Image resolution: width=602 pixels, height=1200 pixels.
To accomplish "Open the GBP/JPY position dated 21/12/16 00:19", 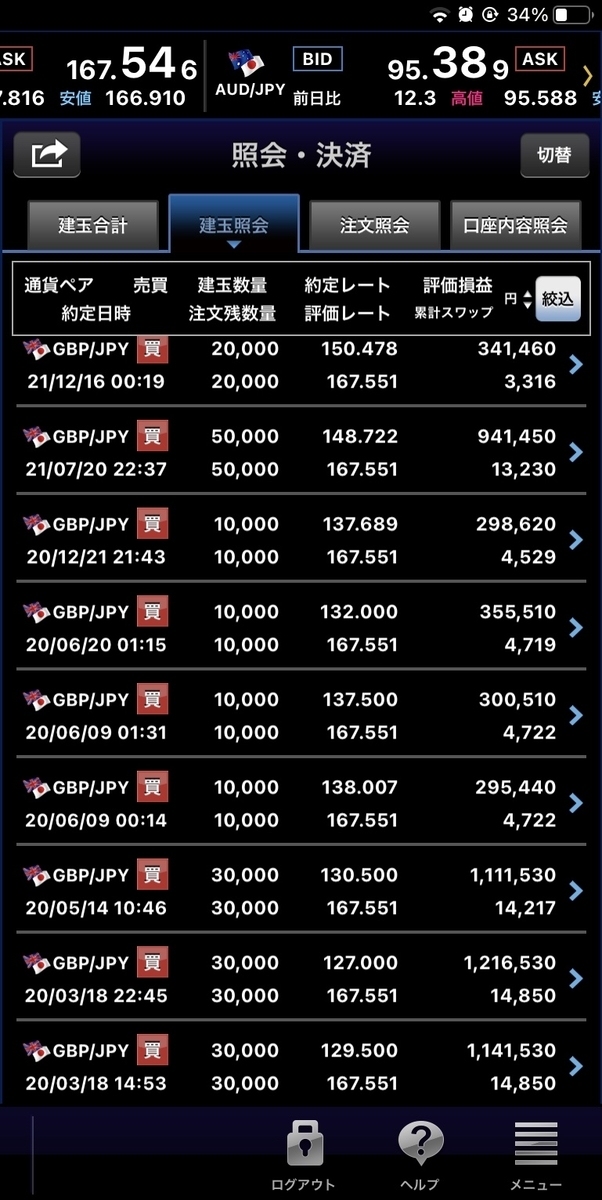I will click(301, 366).
